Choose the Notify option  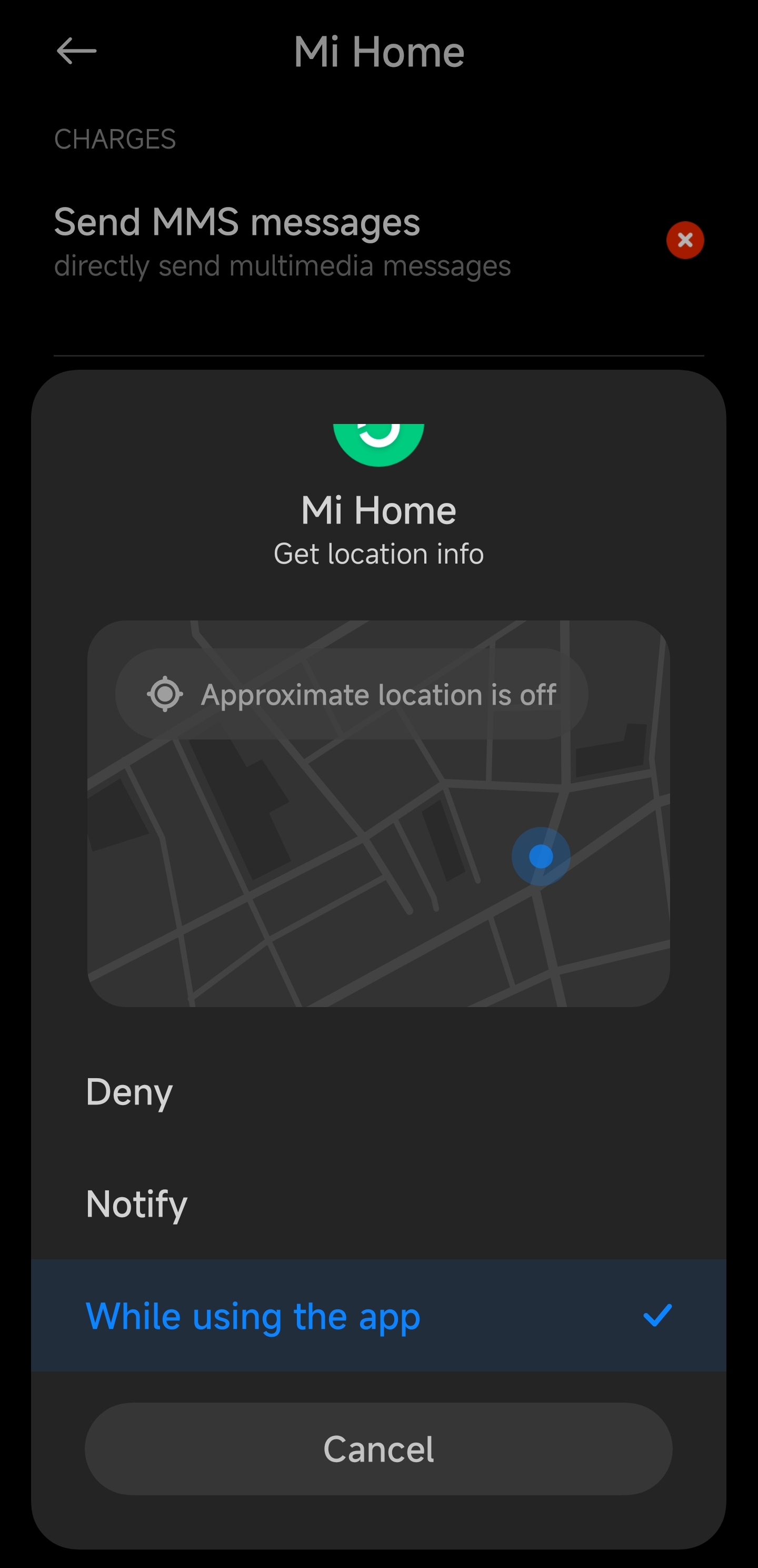click(378, 1204)
